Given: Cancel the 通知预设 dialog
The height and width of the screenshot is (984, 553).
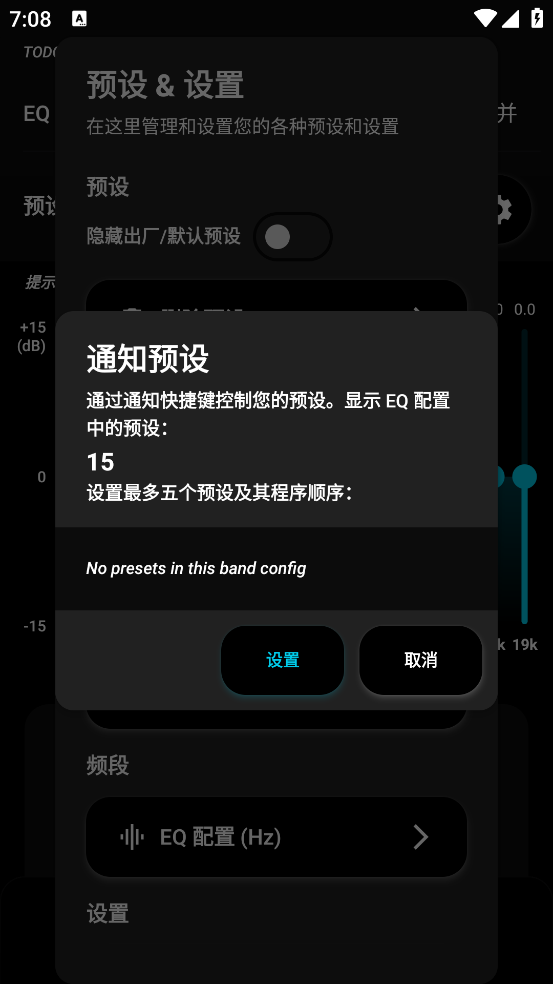Looking at the screenshot, I should click(x=421, y=660).
